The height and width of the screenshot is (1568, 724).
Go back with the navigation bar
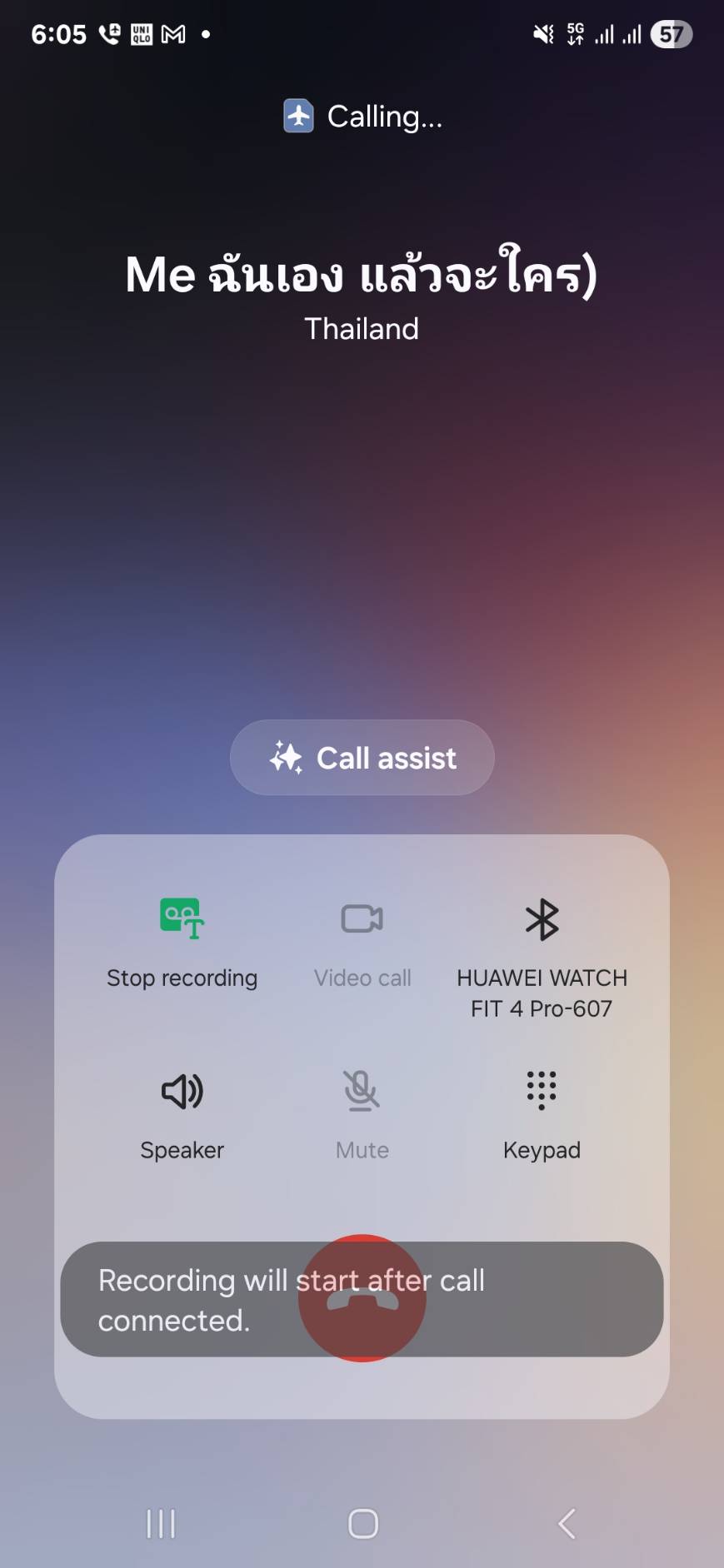[x=567, y=1524]
